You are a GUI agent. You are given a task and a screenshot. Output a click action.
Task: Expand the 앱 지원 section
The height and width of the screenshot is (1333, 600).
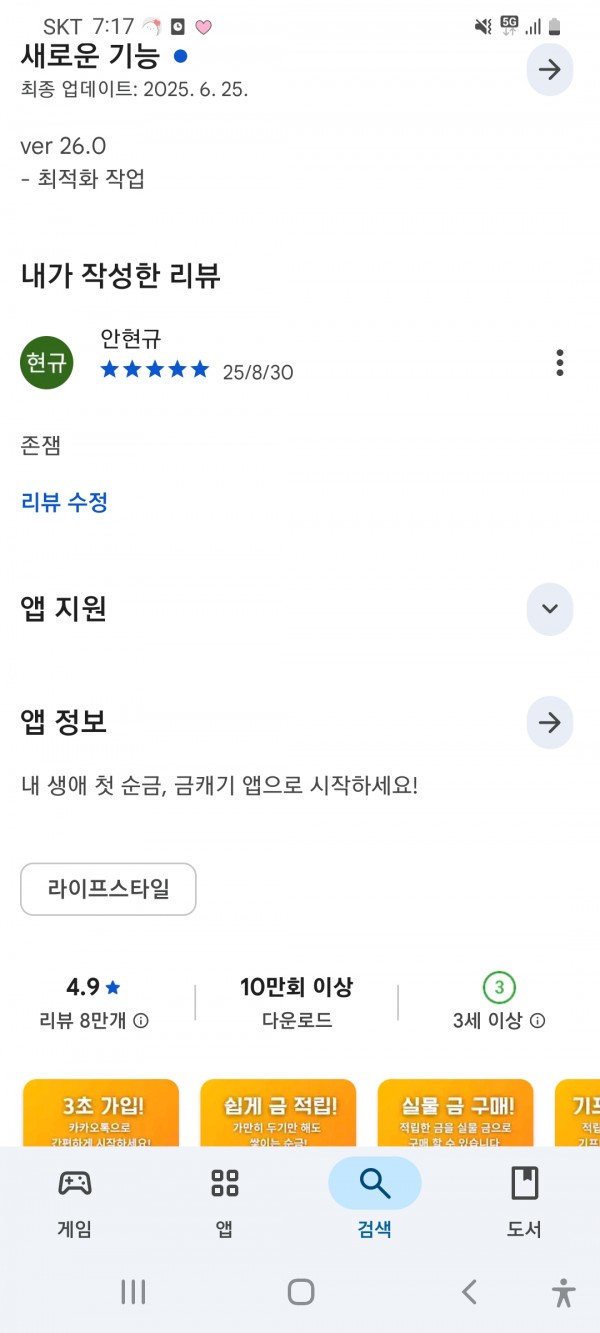click(549, 609)
